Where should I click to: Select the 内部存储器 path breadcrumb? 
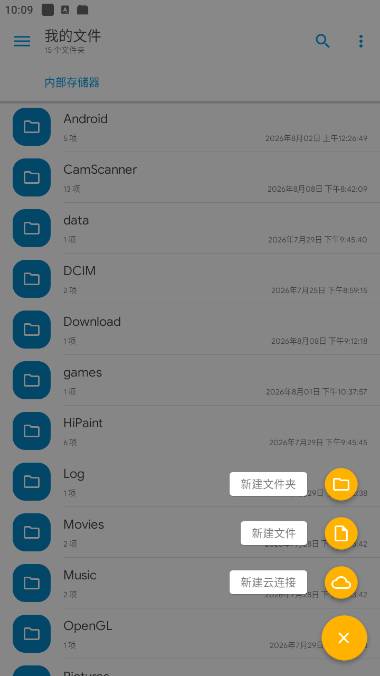pyautogui.click(x=72, y=82)
